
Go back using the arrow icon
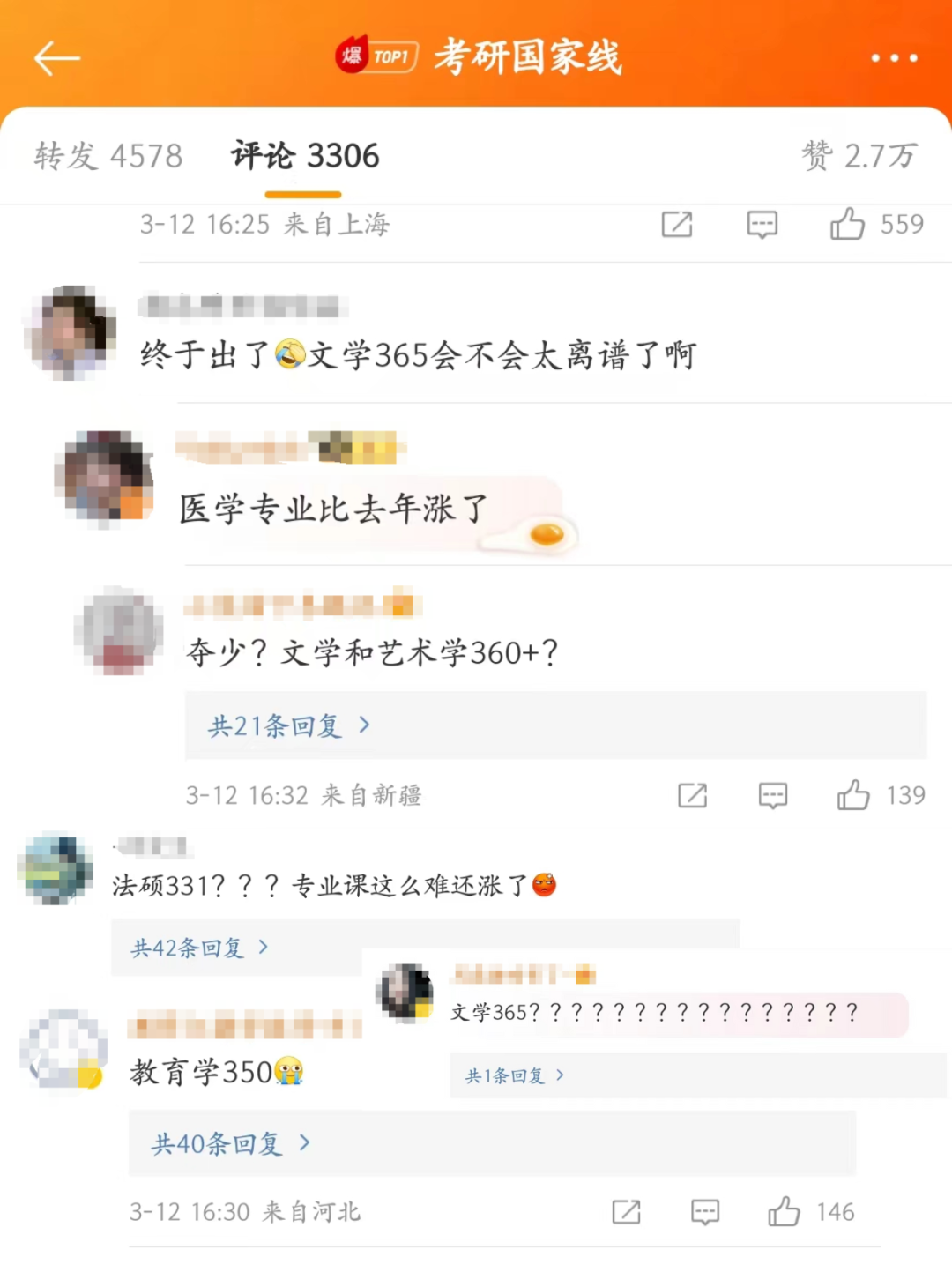(56, 59)
